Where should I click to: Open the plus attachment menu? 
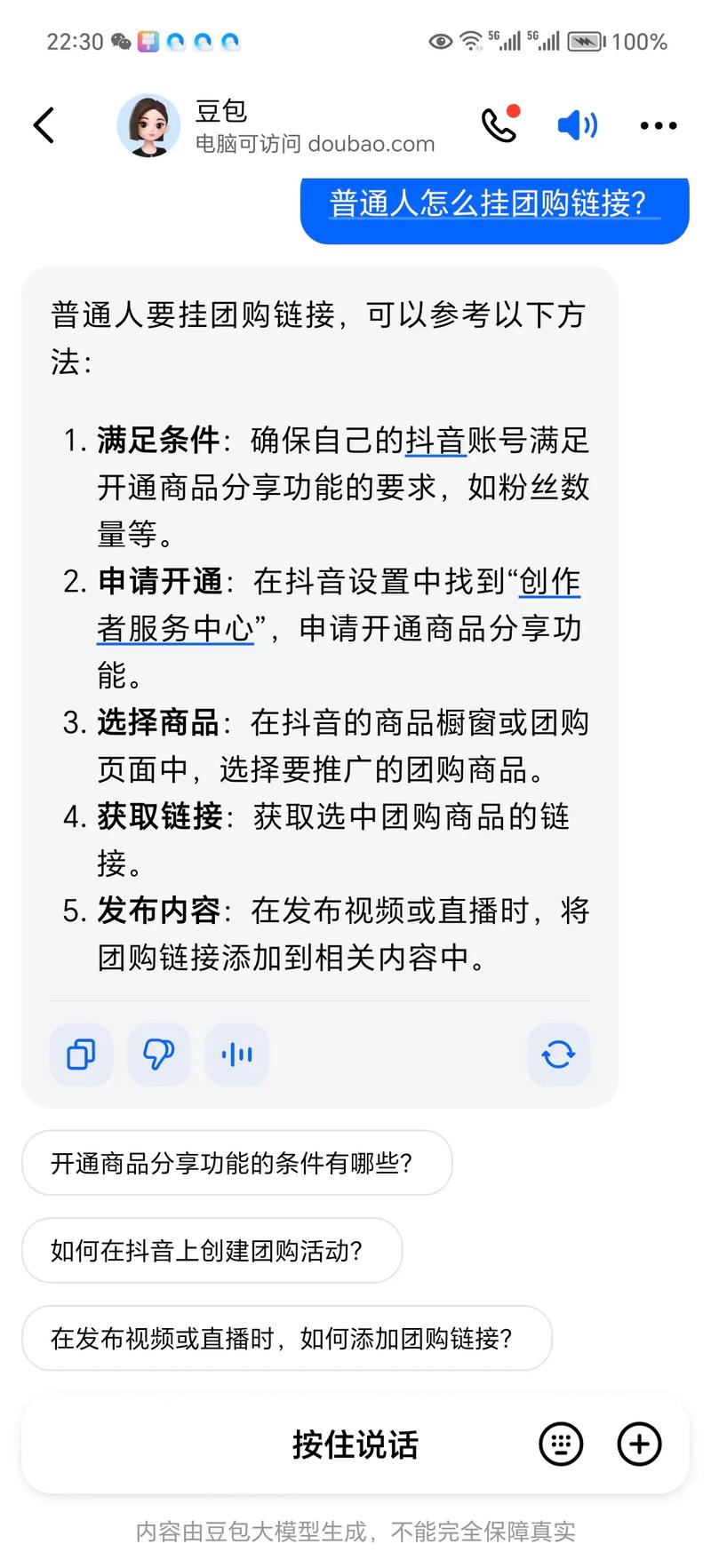point(639,1444)
